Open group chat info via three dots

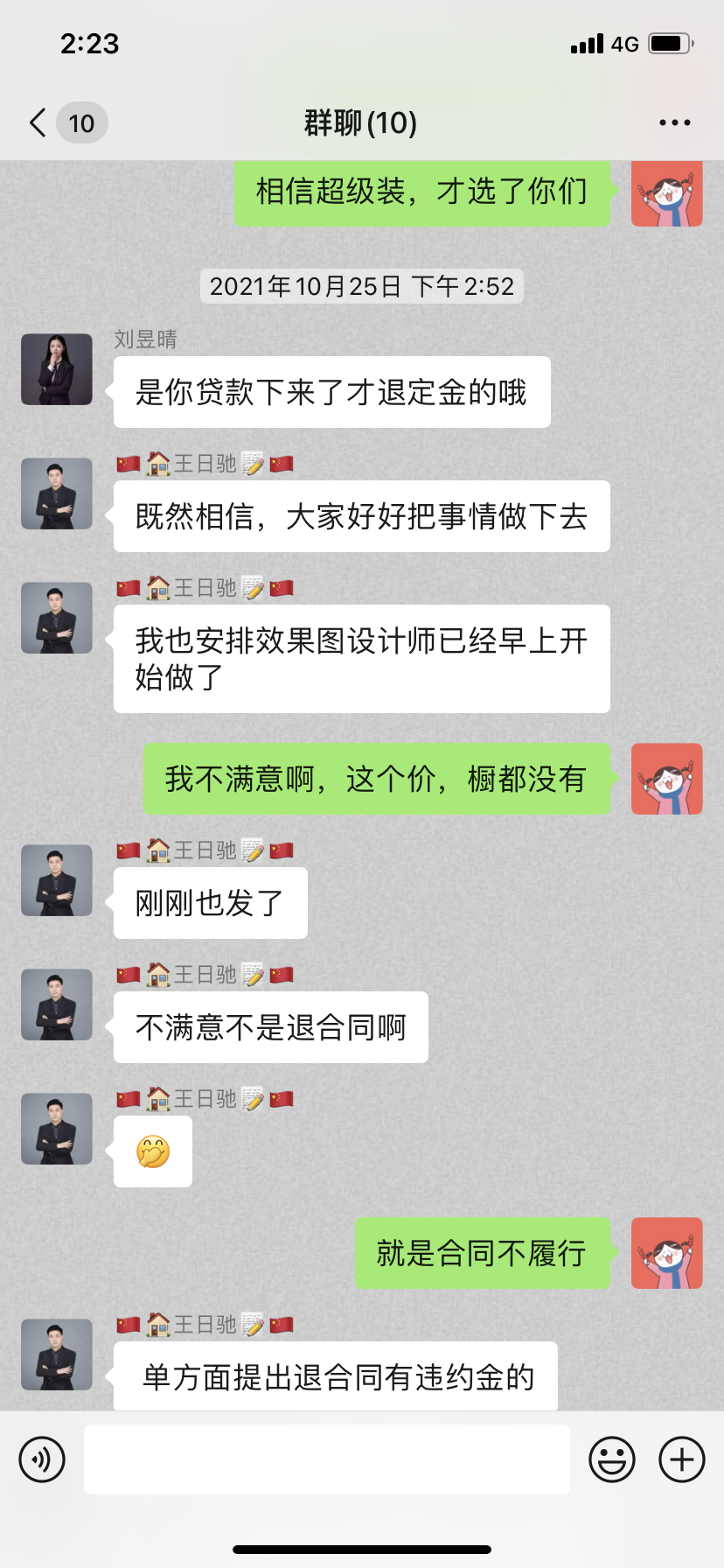tap(674, 122)
